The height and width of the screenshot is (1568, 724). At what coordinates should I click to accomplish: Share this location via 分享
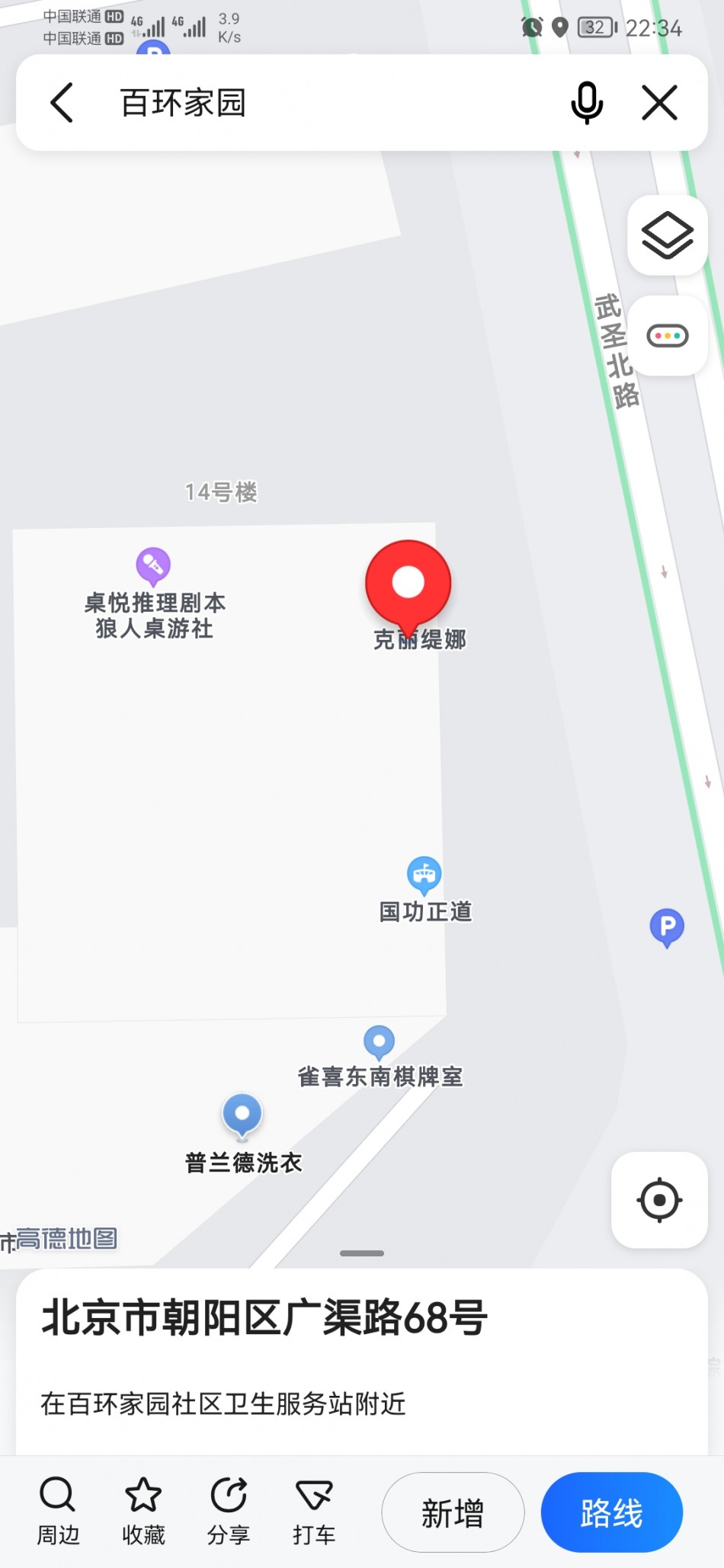point(229,1512)
